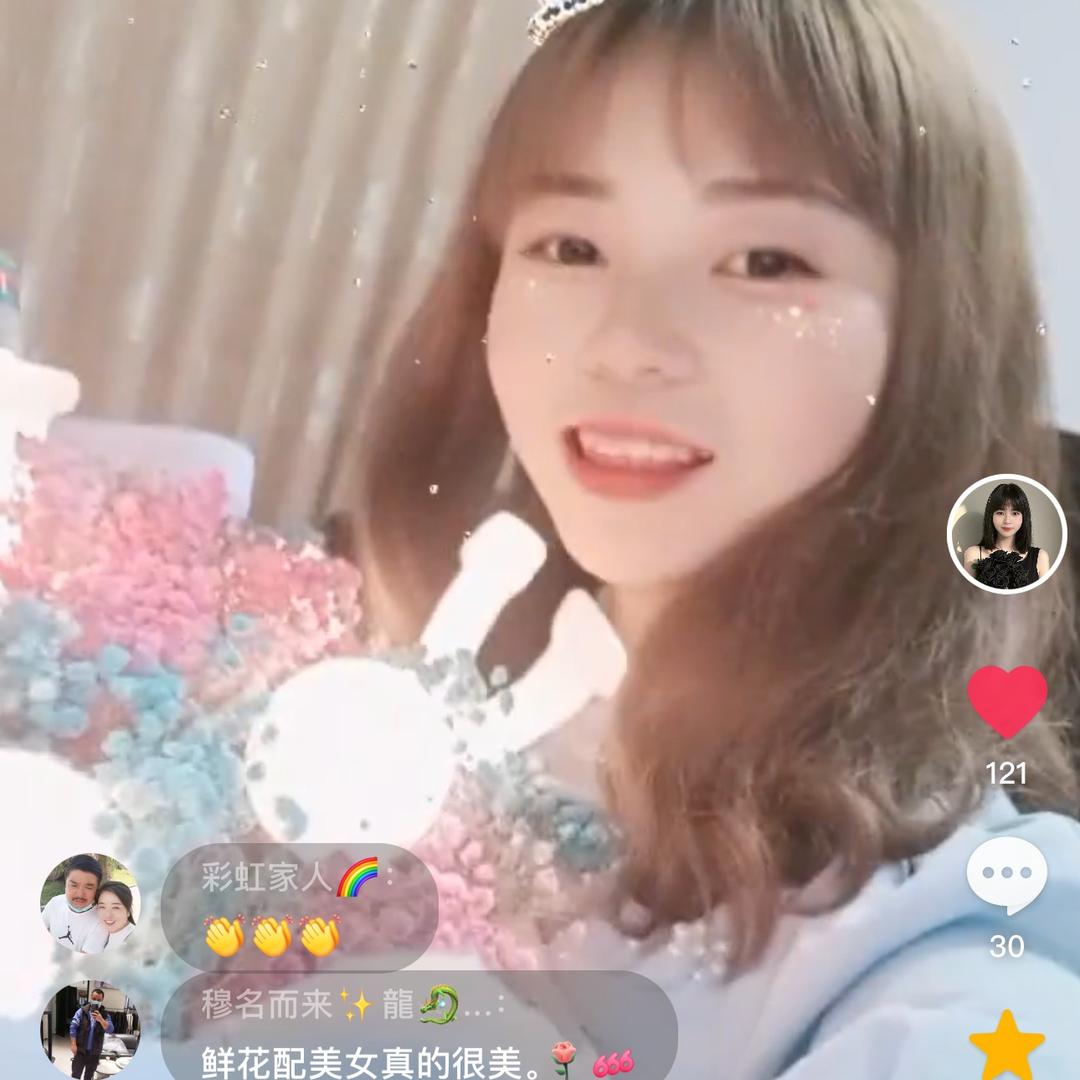The height and width of the screenshot is (1080, 1080).
Task: Open the creator's profile avatar
Action: 1006,534
